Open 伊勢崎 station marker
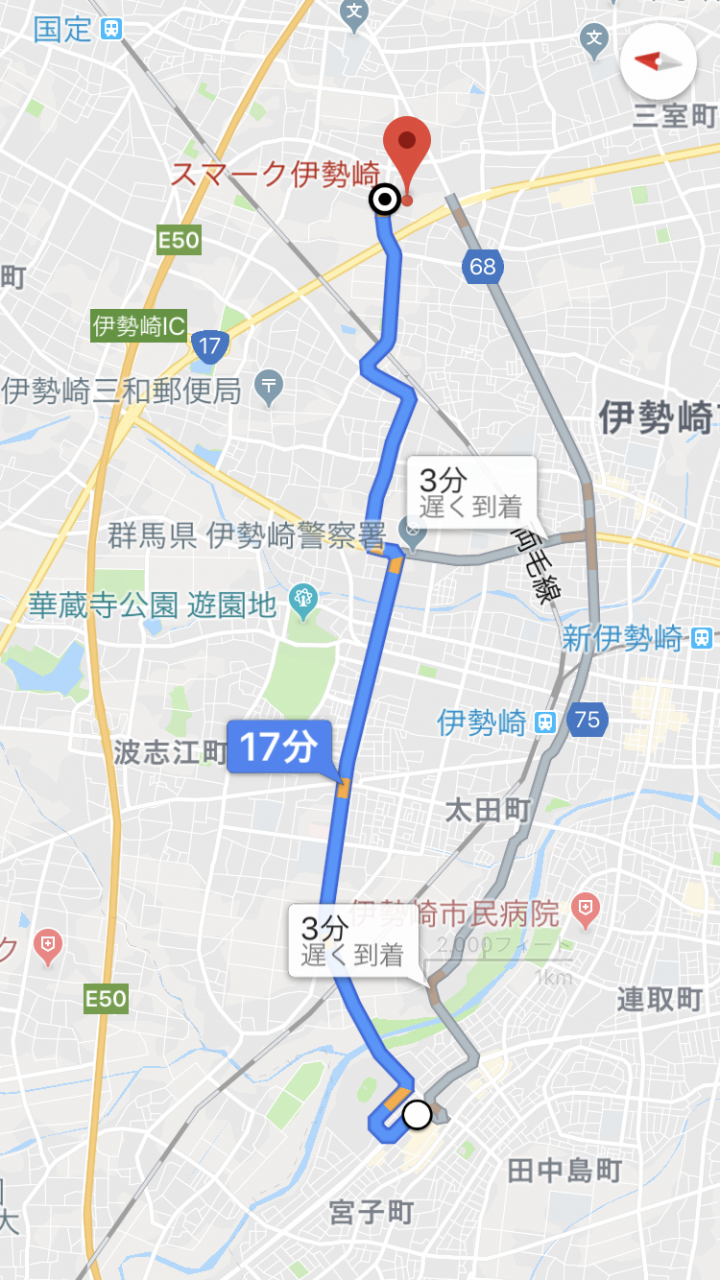 (546, 722)
